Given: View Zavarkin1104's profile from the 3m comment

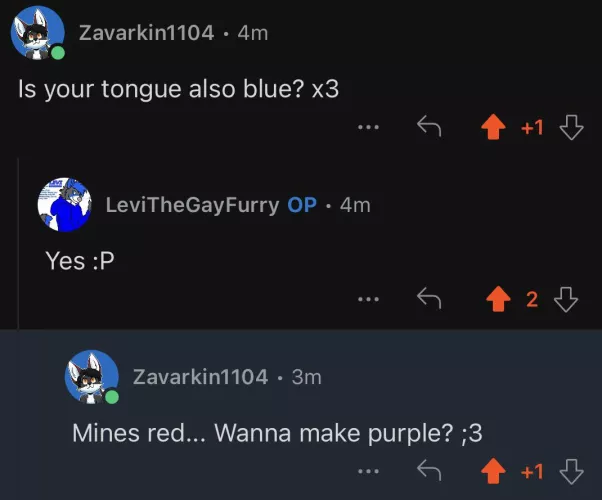Looking at the screenshot, I should pyautogui.click(x=200, y=377).
